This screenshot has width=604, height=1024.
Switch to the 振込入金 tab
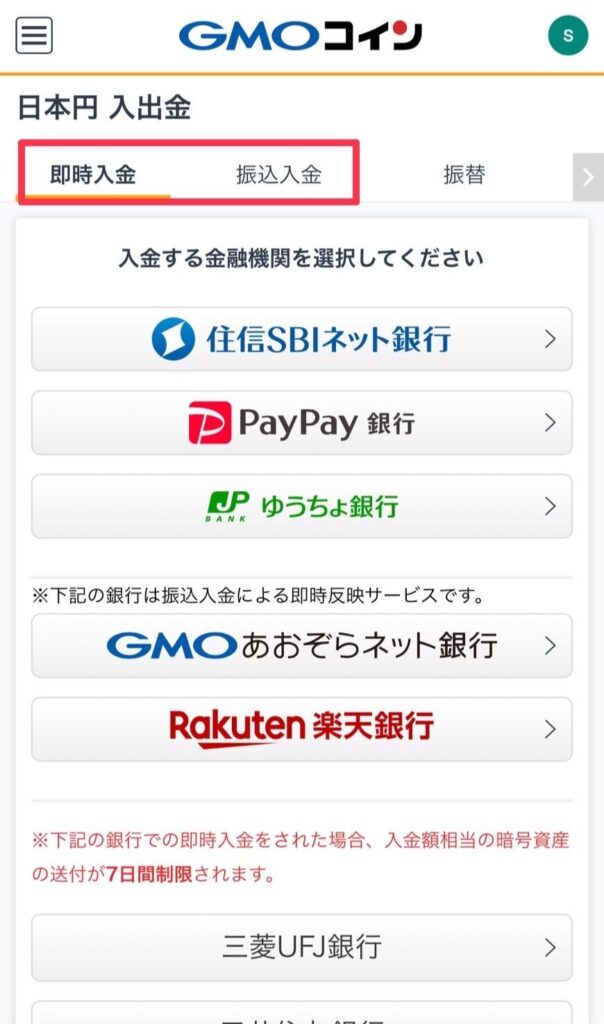coord(279,175)
